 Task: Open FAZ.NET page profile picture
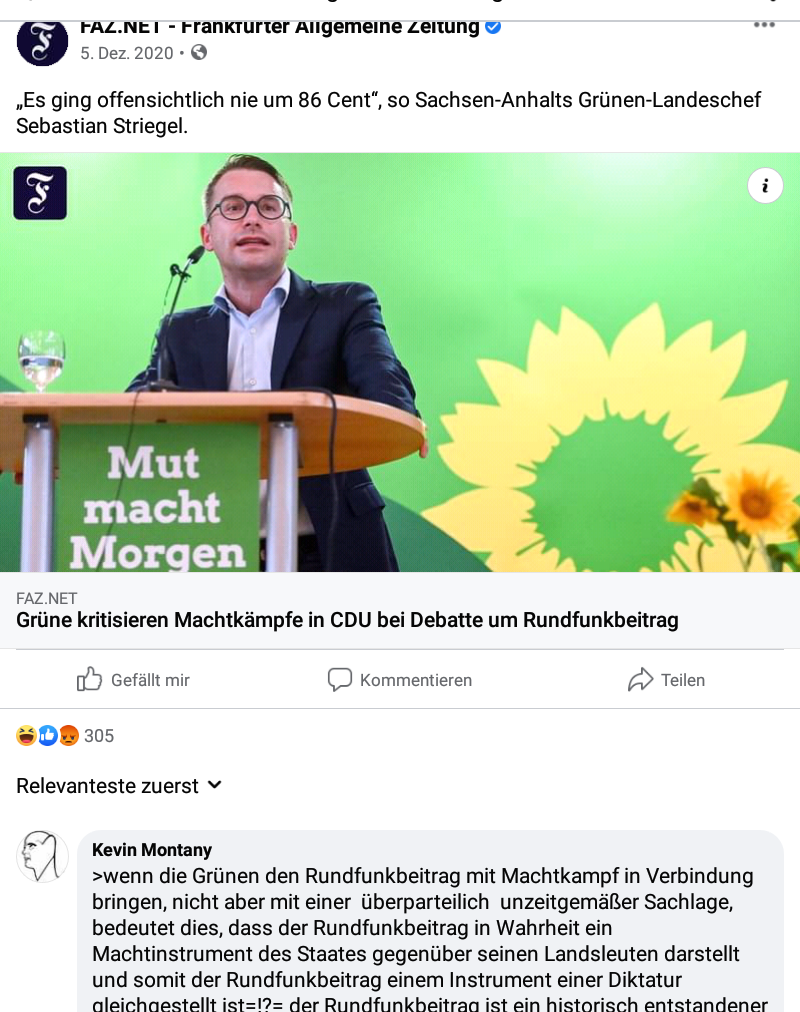[42, 40]
